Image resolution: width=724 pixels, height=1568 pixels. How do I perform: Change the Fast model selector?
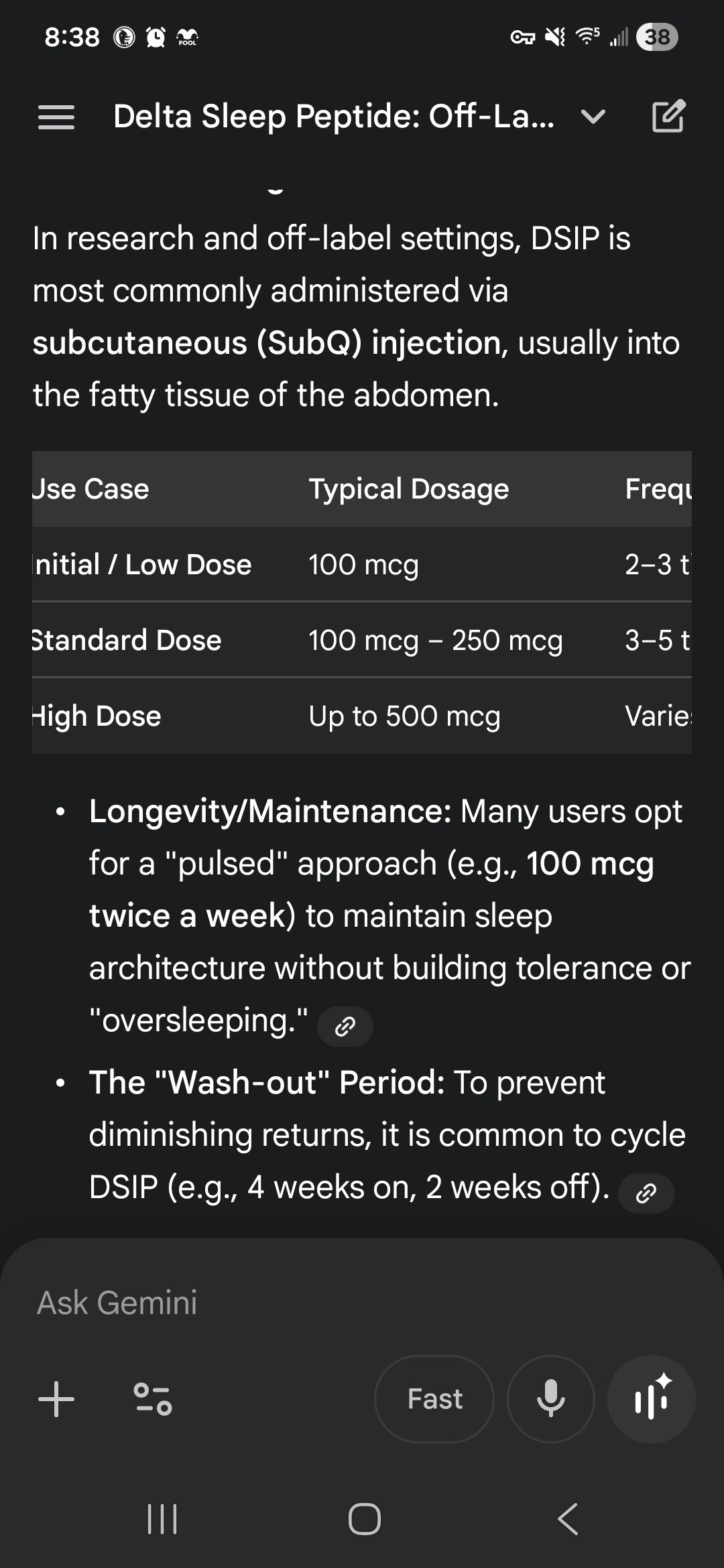pos(434,1399)
